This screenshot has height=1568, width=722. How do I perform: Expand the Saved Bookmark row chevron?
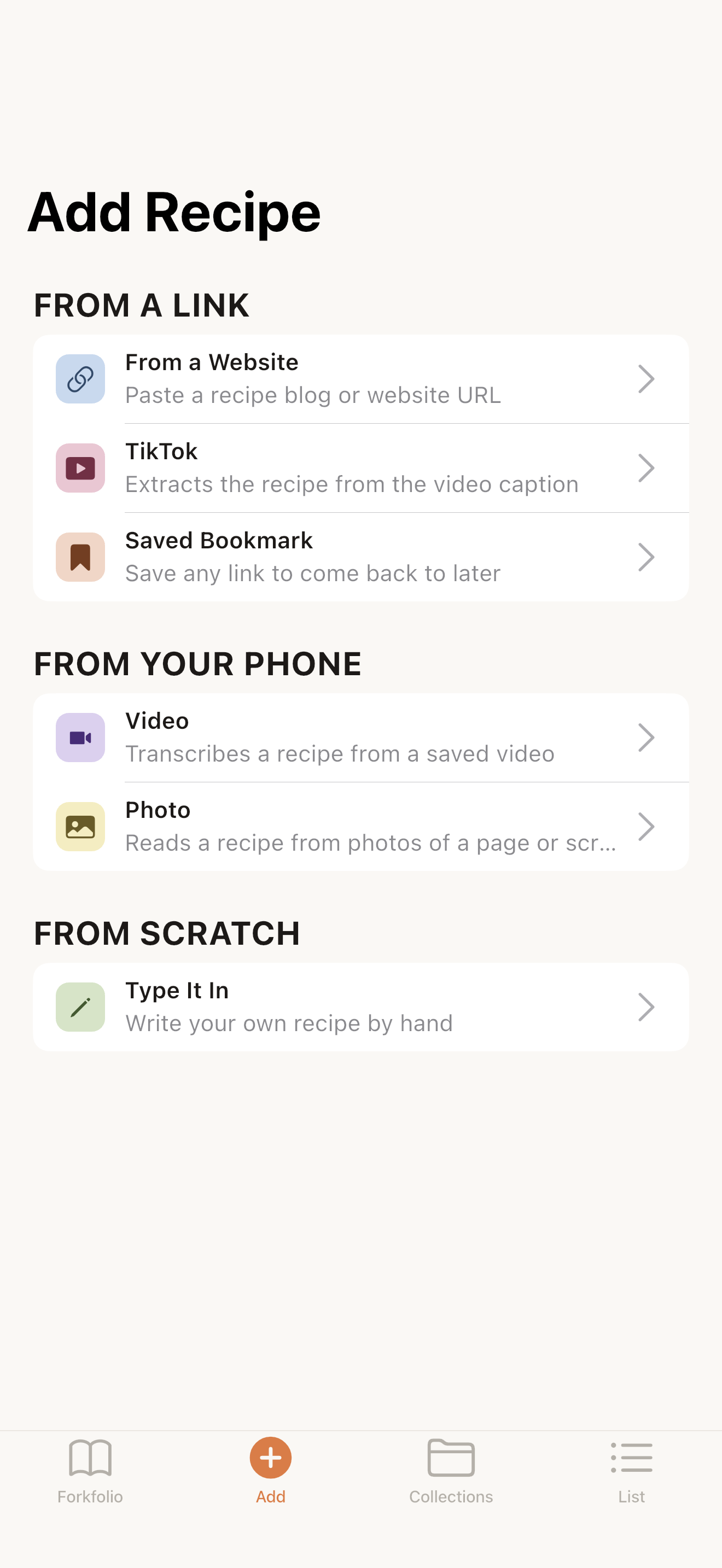(647, 557)
